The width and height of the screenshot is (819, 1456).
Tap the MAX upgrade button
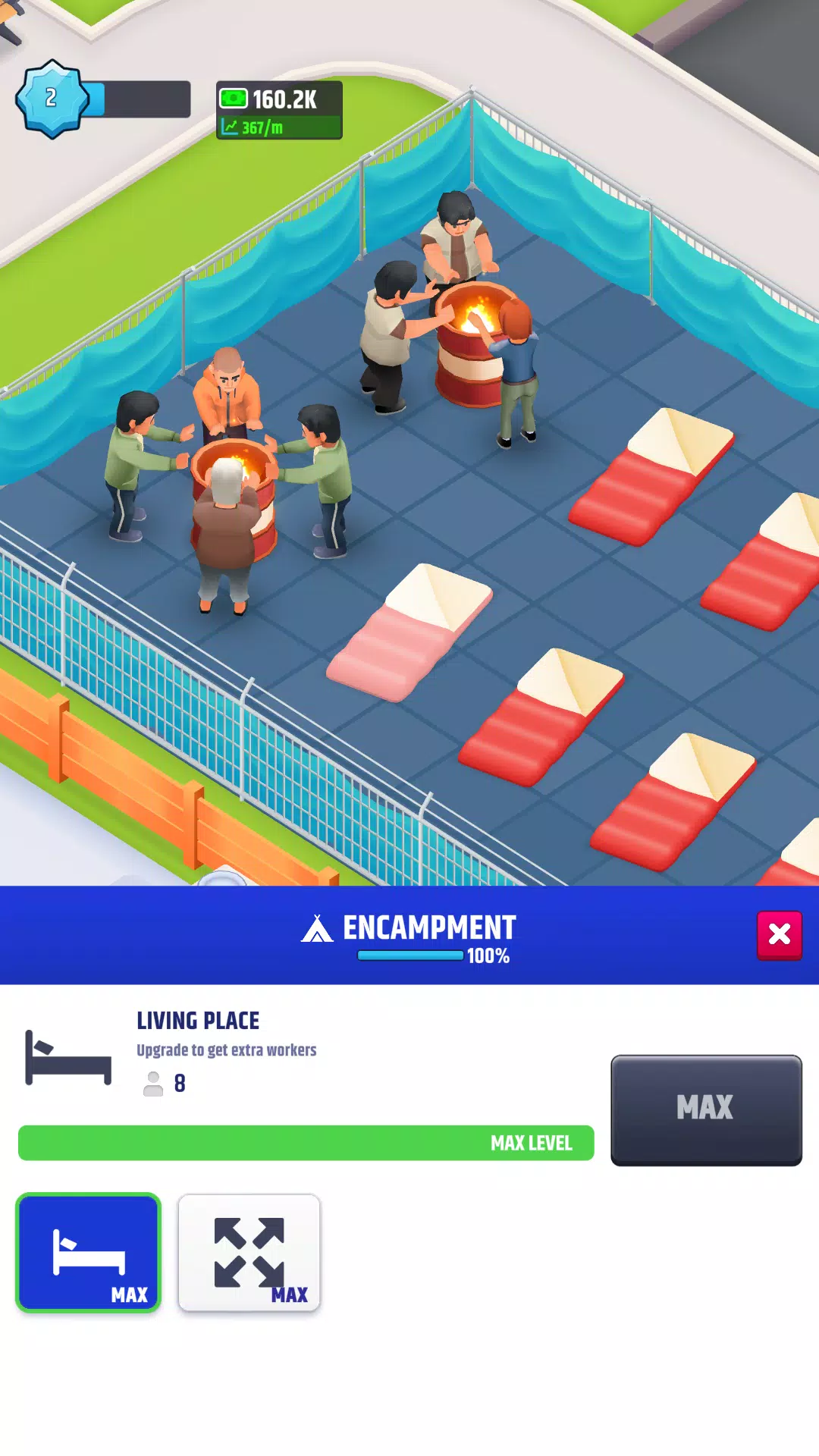point(706,1109)
